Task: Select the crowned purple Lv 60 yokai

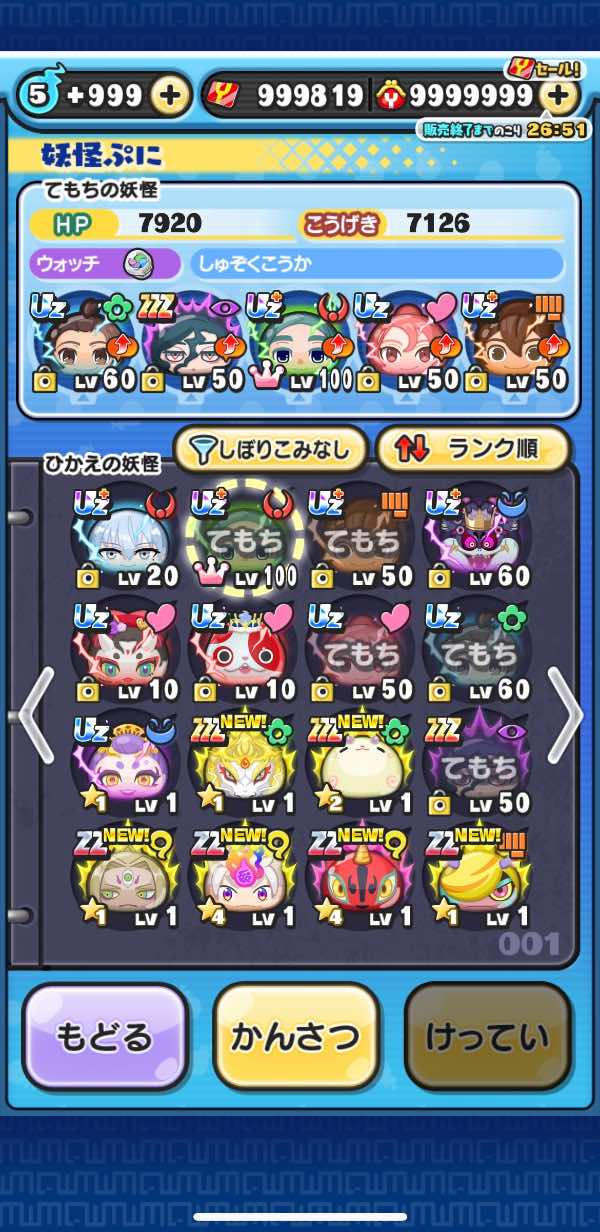Action: 476,540
